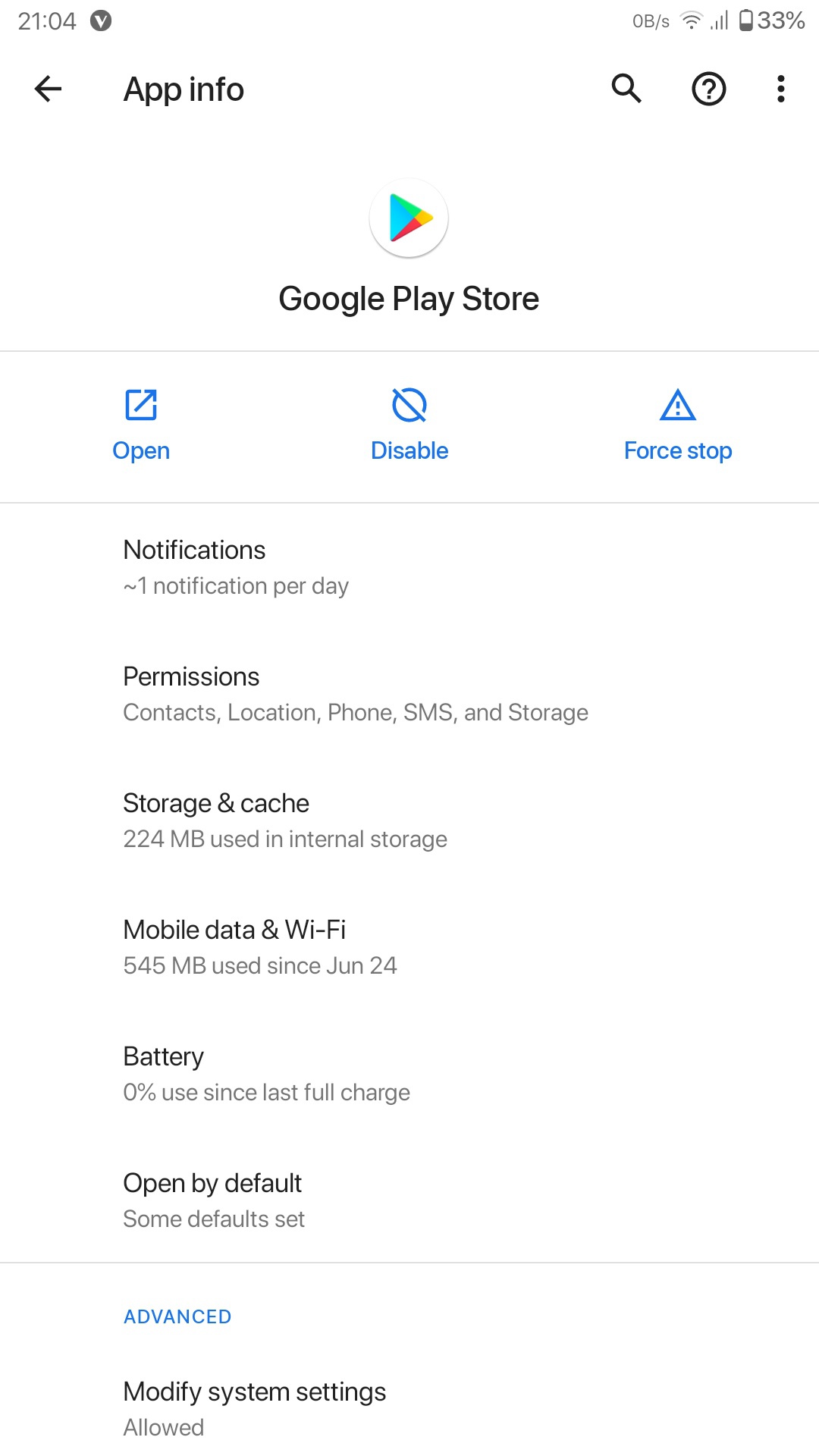This screenshot has width=819, height=1456.
Task: Open the help icon in the top bar
Action: [708, 89]
